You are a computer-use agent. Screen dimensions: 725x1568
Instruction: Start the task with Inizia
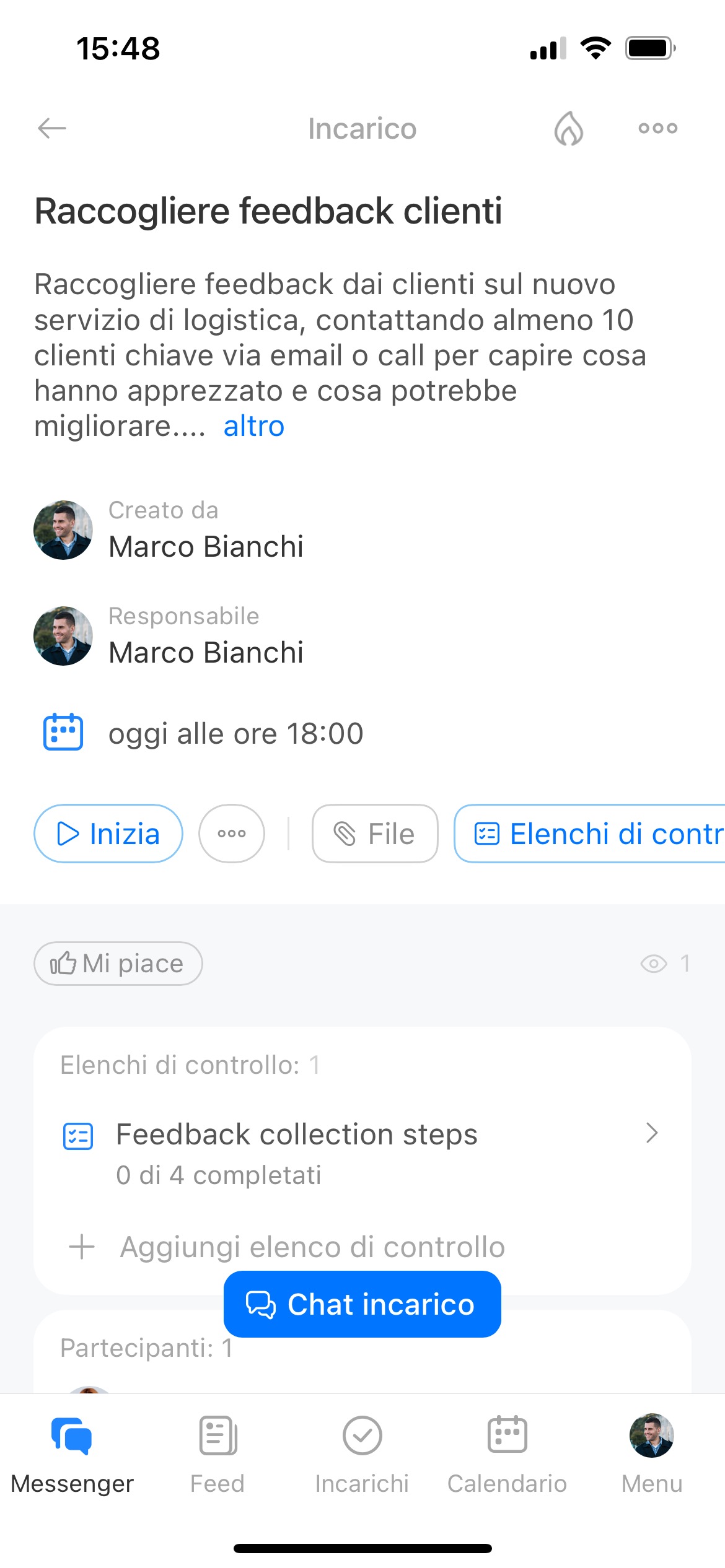click(108, 834)
